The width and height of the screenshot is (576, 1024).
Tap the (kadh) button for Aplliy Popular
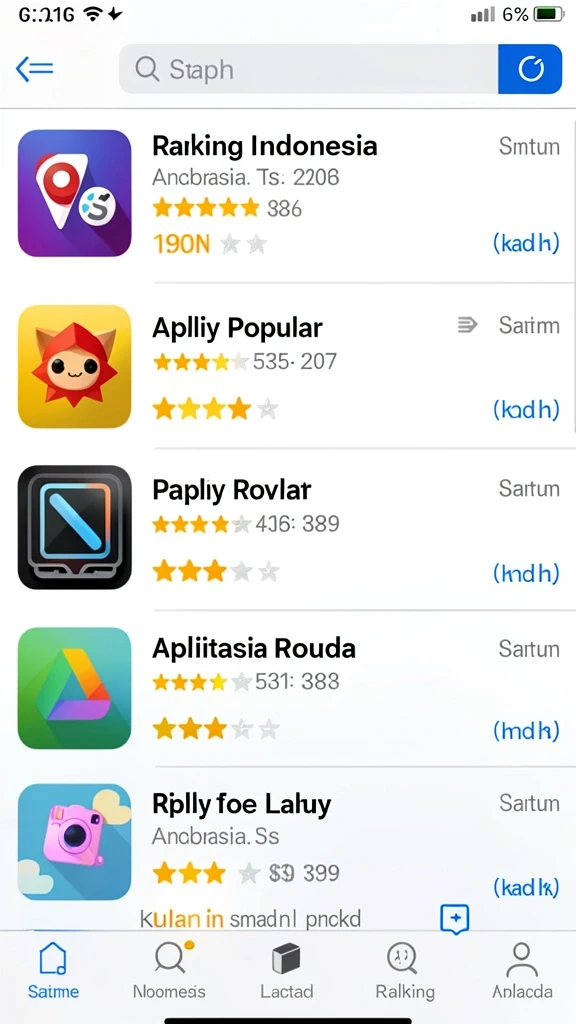[x=526, y=409]
